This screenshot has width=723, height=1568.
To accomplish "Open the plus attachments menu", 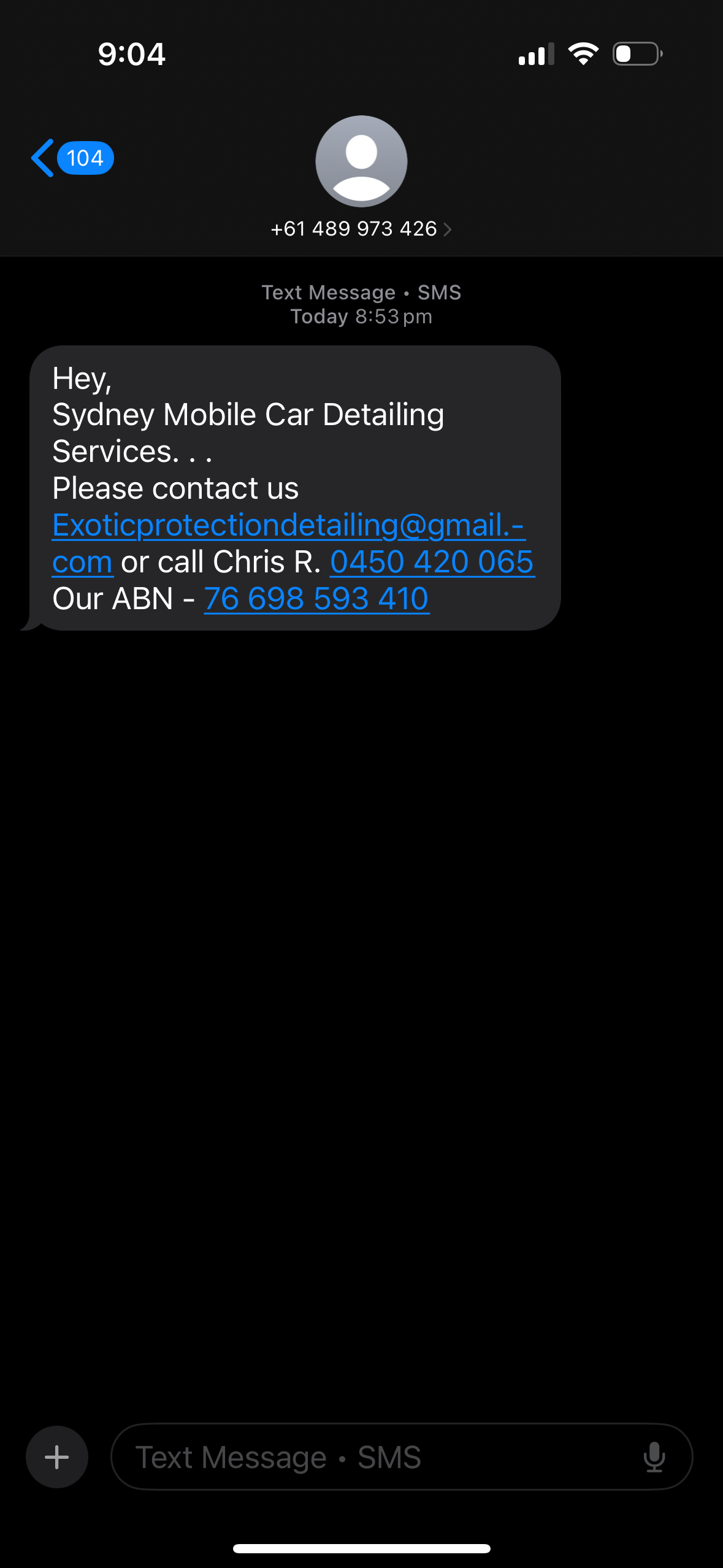I will (57, 1457).
